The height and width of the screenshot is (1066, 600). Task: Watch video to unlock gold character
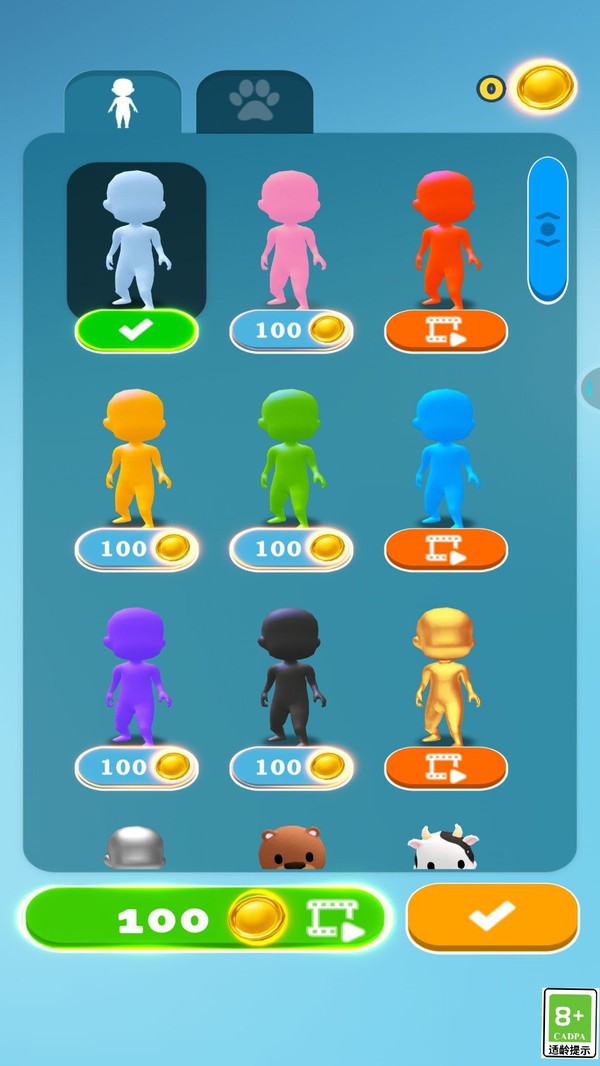pyautogui.click(x=446, y=767)
